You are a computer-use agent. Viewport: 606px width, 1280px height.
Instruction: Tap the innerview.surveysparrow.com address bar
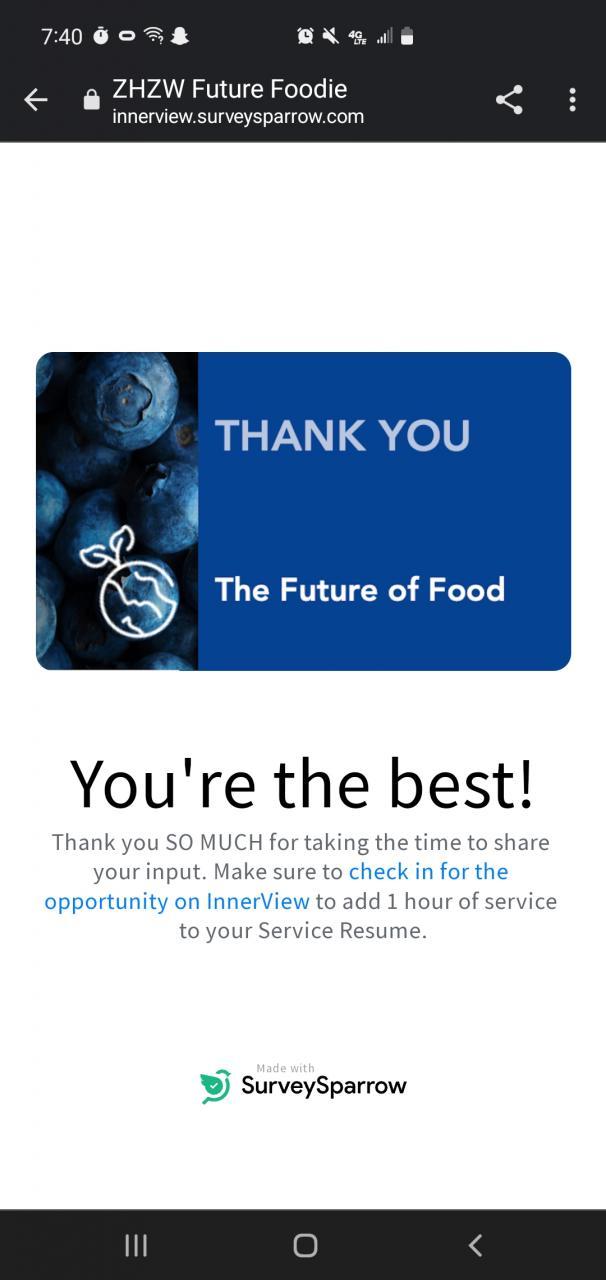[238, 115]
